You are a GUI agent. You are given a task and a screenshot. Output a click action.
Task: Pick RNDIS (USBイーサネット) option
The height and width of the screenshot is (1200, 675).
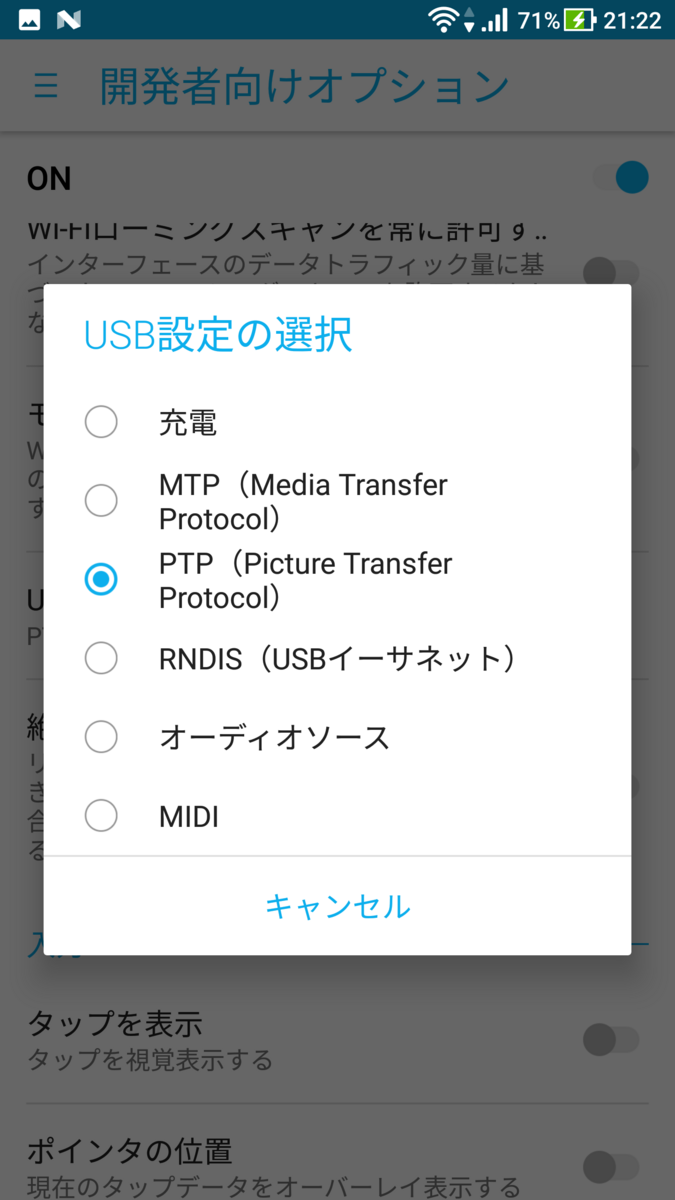point(102,658)
